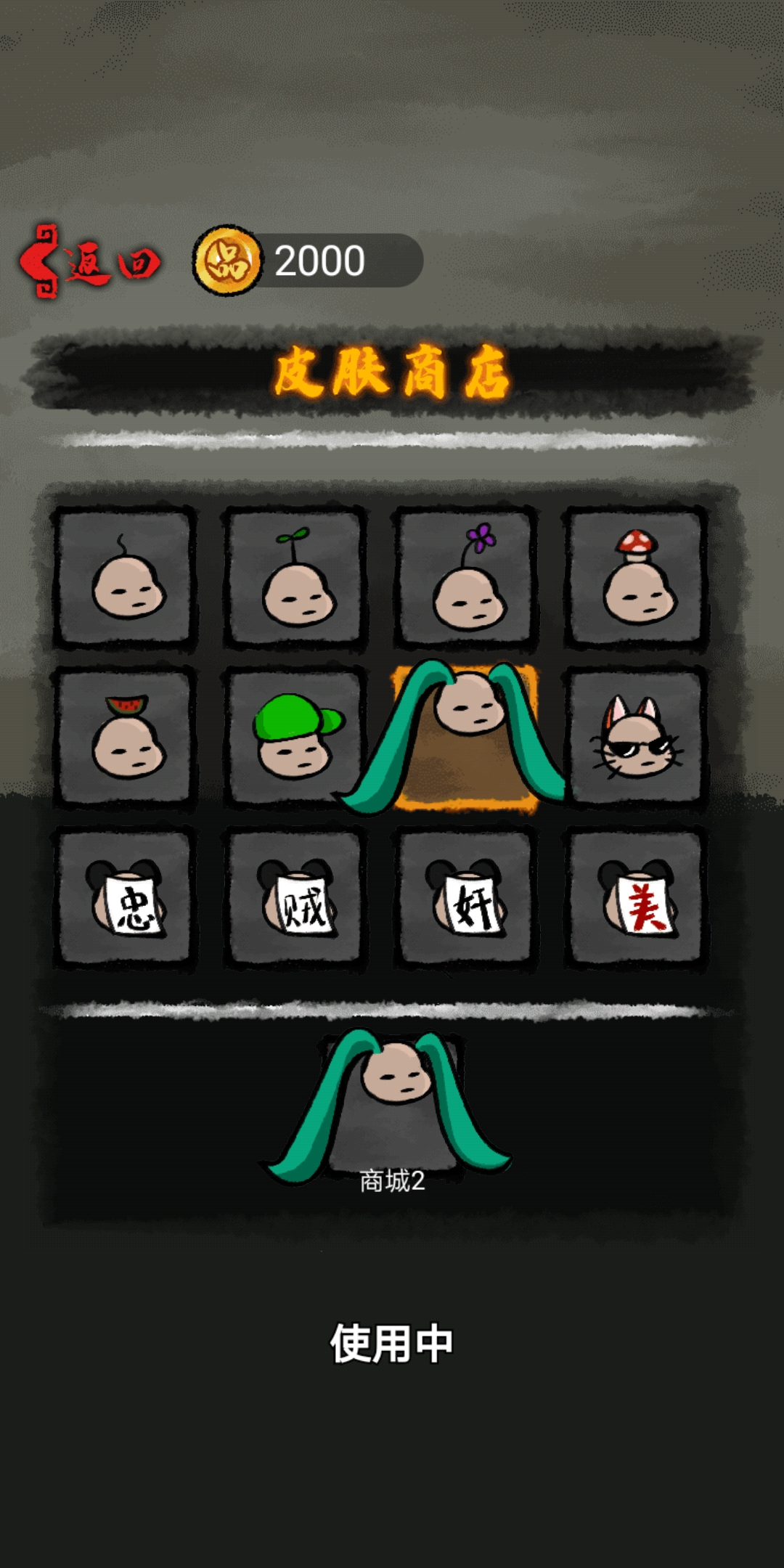Image resolution: width=784 pixels, height=1568 pixels.
Task: Choose the 奸 paper mask skin
Action: (x=466, y=899)
